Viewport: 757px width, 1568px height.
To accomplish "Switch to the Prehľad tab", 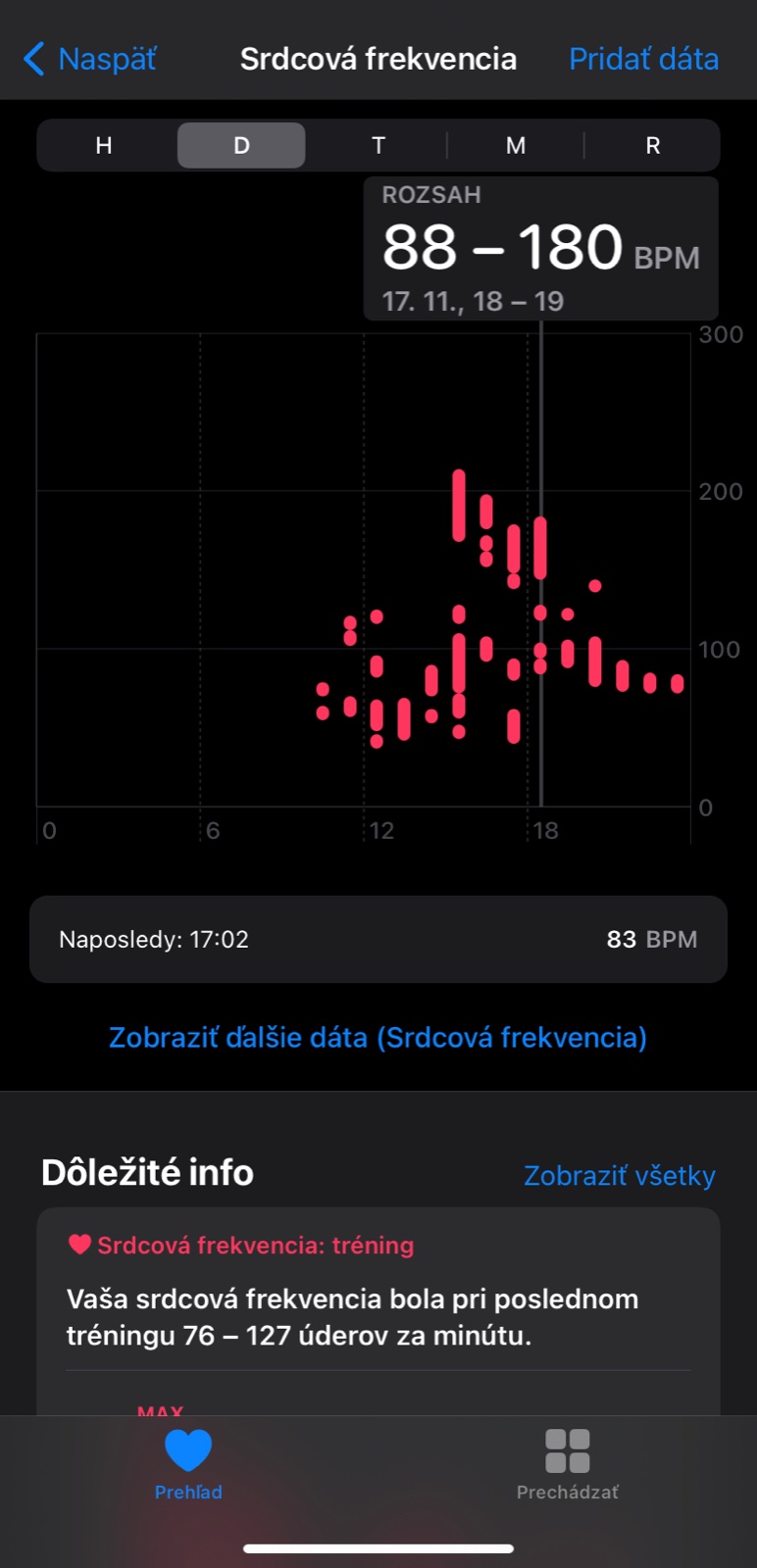I will 188,1464.
